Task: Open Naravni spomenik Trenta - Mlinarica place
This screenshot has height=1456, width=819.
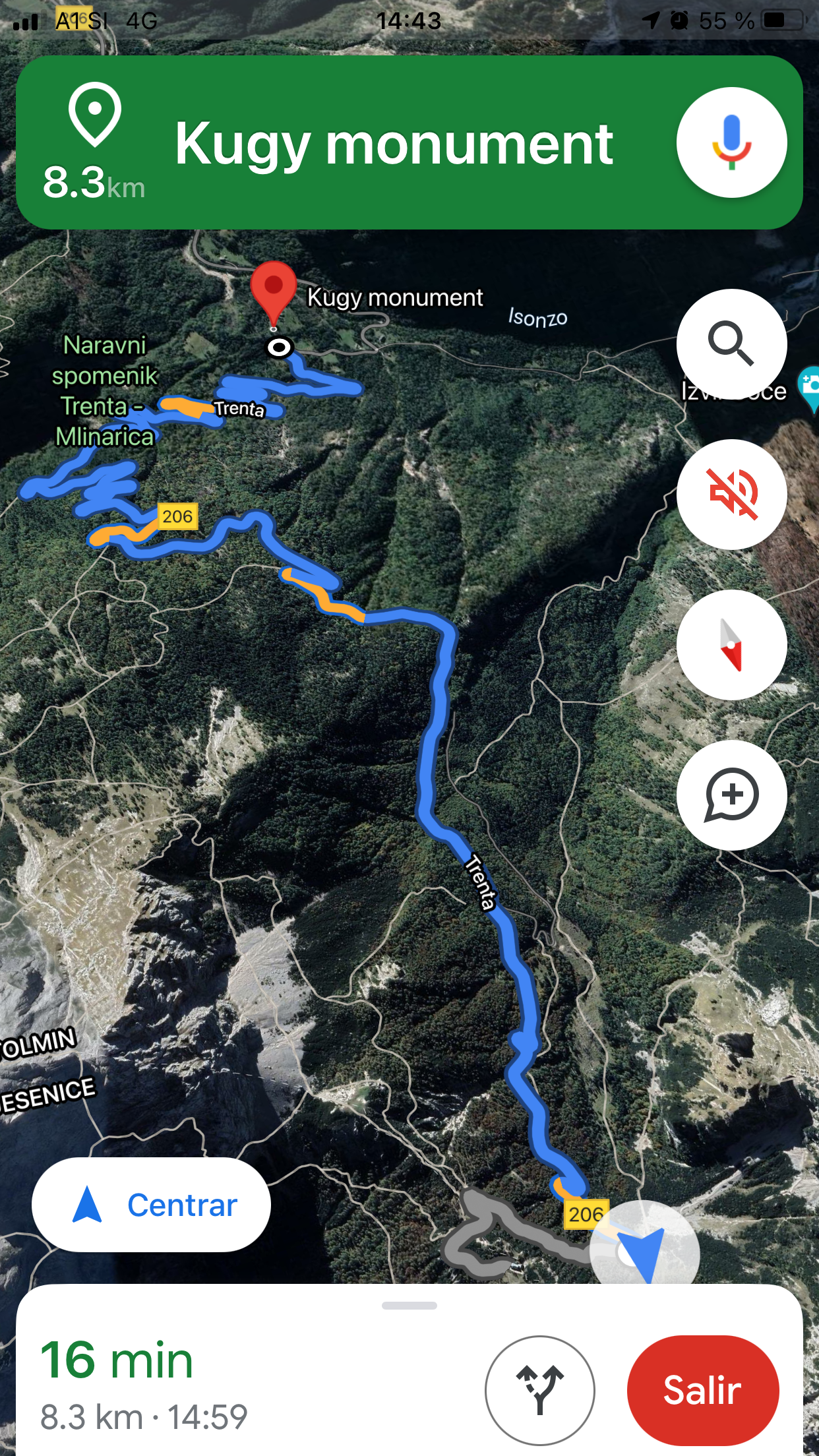Action: pos(104,390)
